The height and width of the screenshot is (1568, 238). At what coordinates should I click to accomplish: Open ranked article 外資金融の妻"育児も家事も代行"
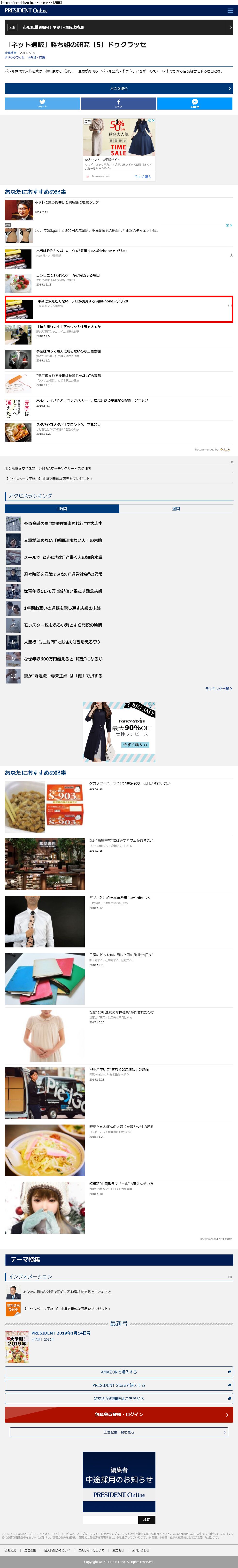point(63,523)
